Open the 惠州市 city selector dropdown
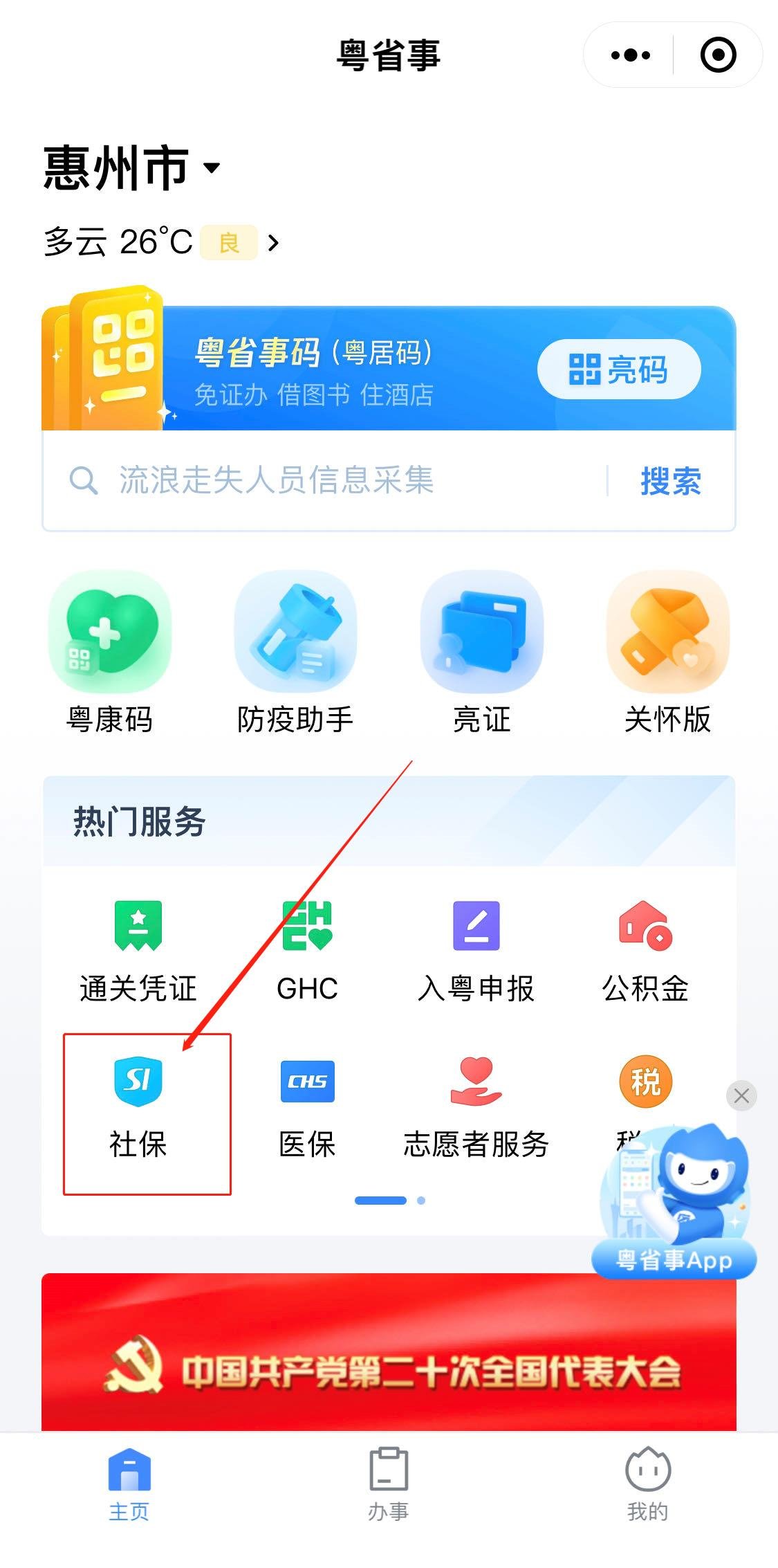This screenshot has height=1568, width=778. click(x=131, y=167)
